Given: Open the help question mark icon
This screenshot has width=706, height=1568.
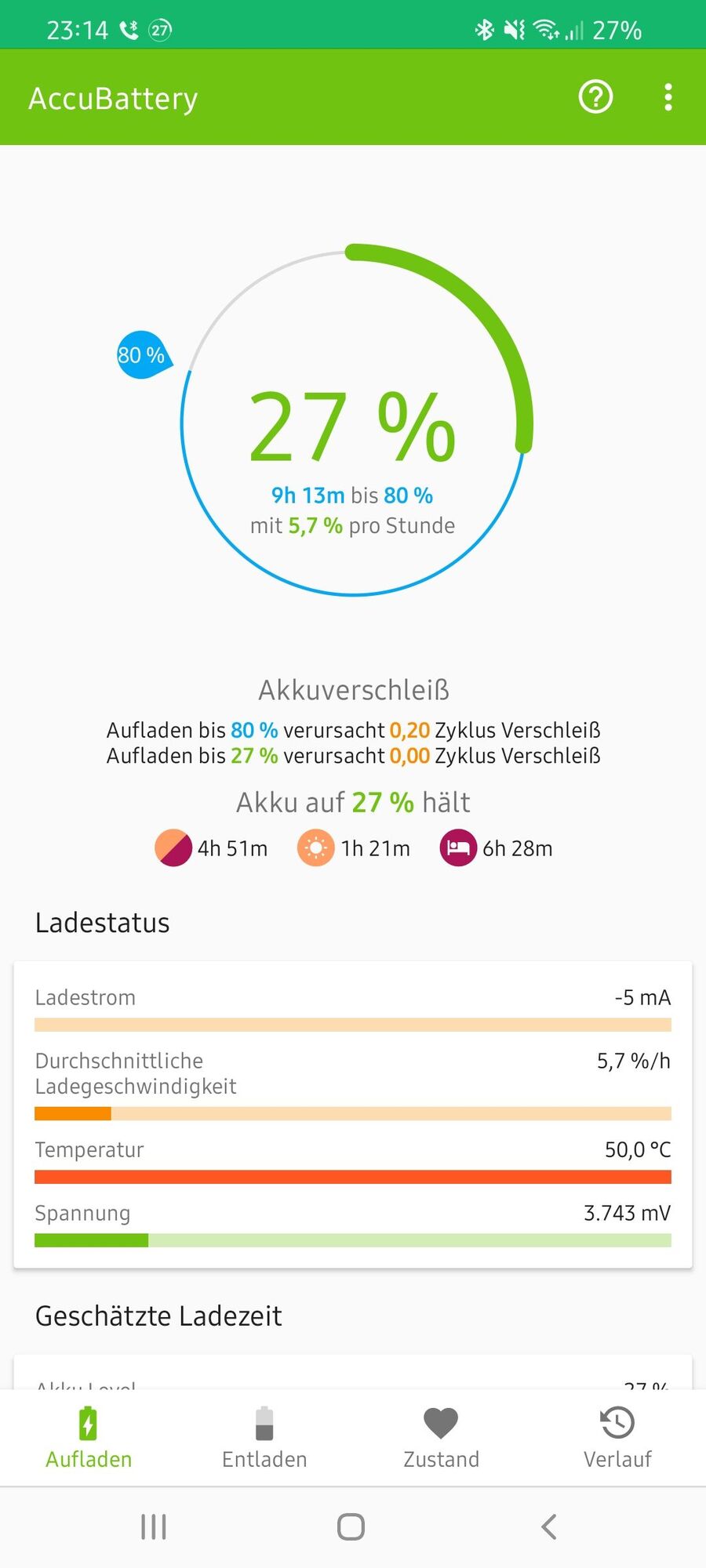Looking at the screenshot, I should coord(595,97).
